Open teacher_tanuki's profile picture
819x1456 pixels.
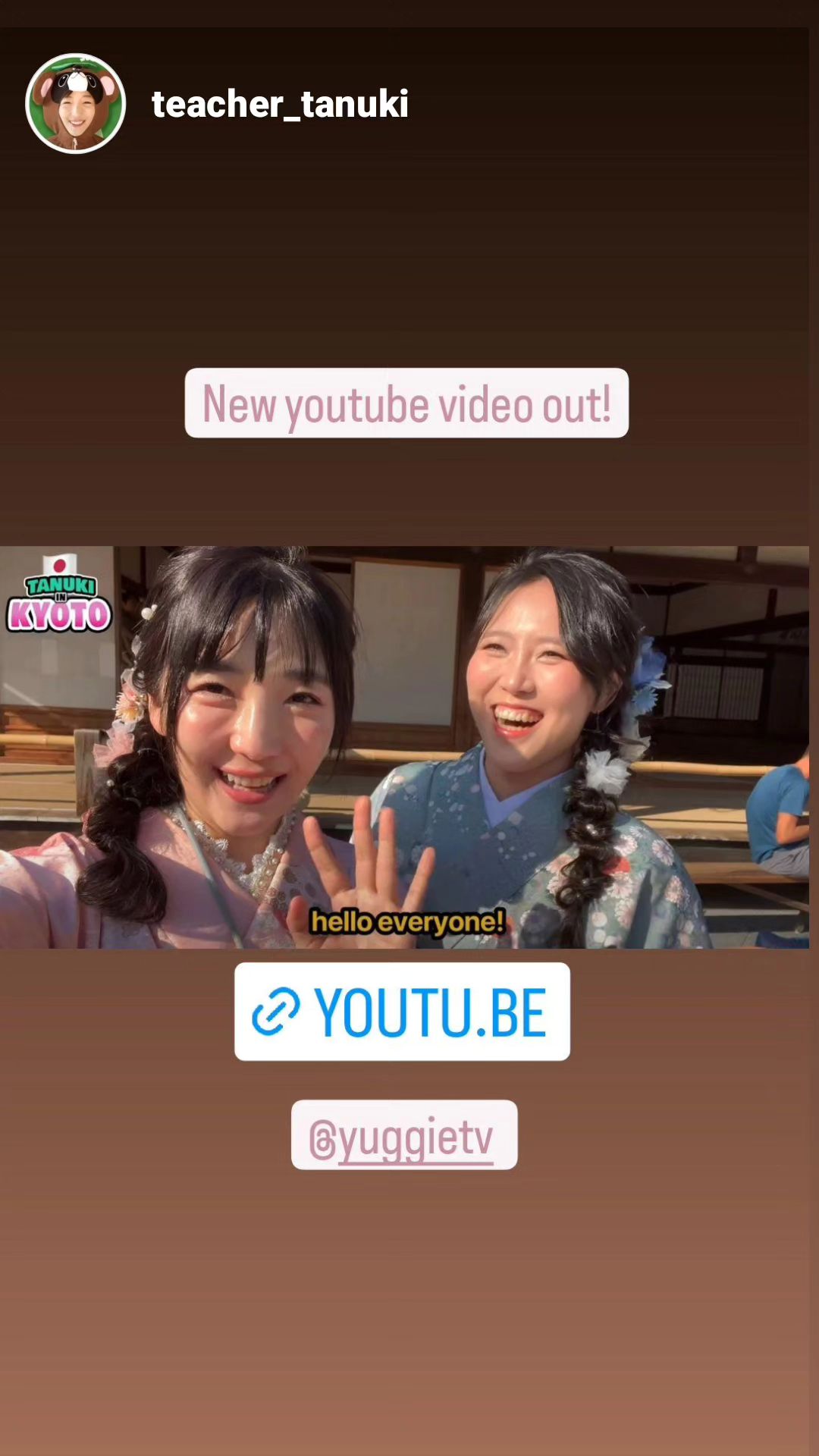coord(75,104)
